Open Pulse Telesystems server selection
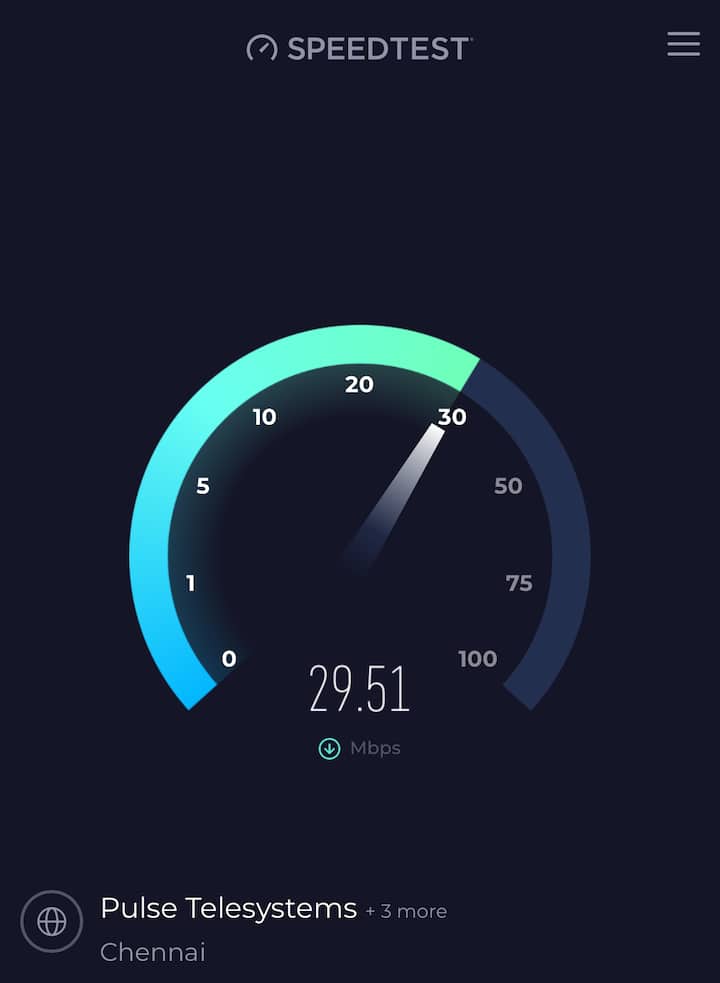Screen dimensions: 720x983 point(228,908)
